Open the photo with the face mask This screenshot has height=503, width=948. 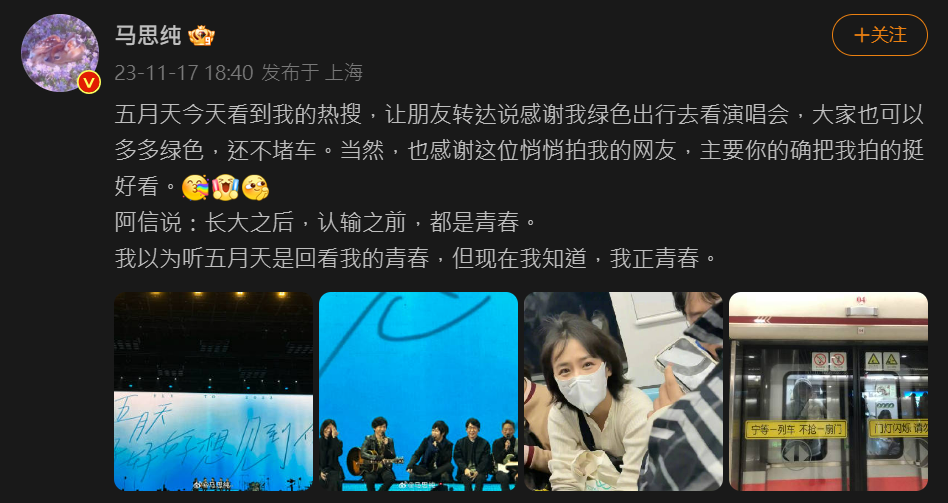point(622,391)
